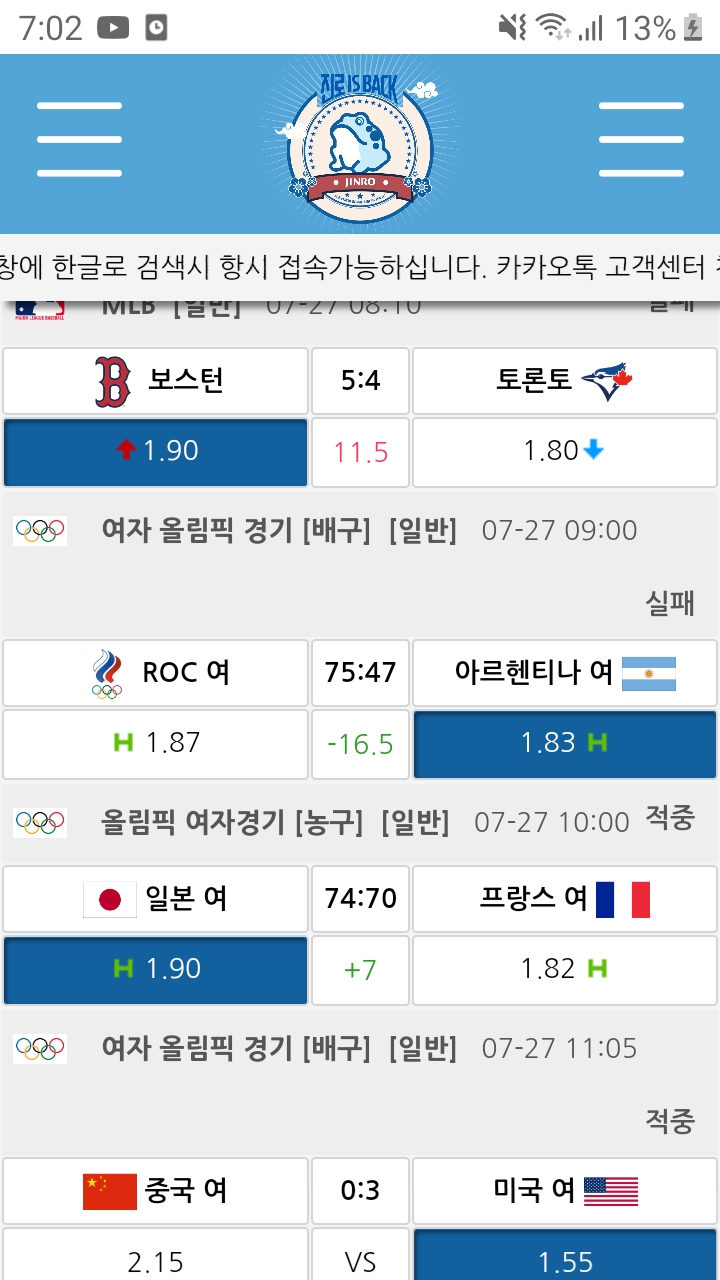Select USA women odds 1.55
Screen dimensions: 720x1280
(564, 1258)
